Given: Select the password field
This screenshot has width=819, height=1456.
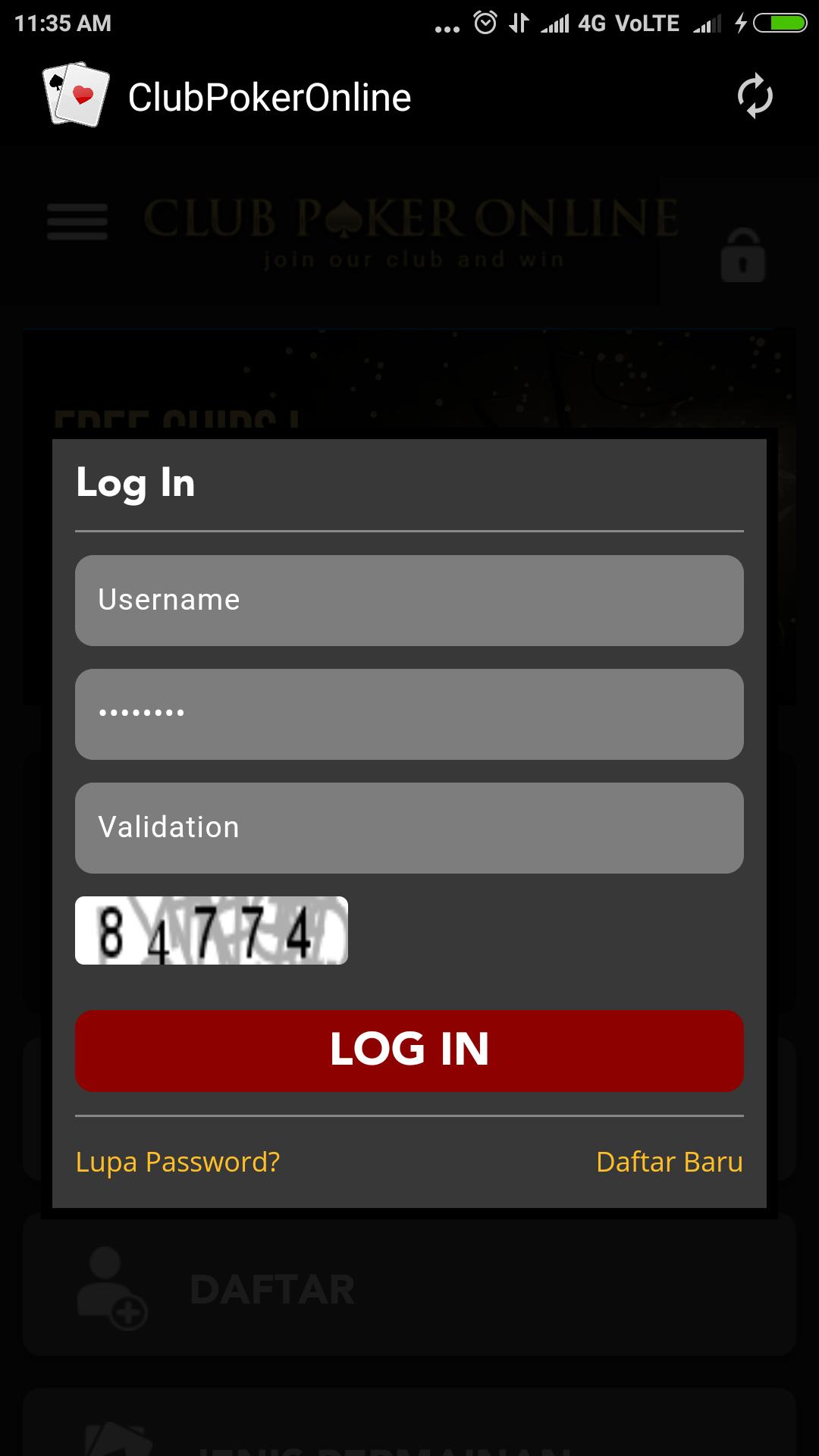Looking at the screenshot, I should pyautogui.click(x=409, y=714).
